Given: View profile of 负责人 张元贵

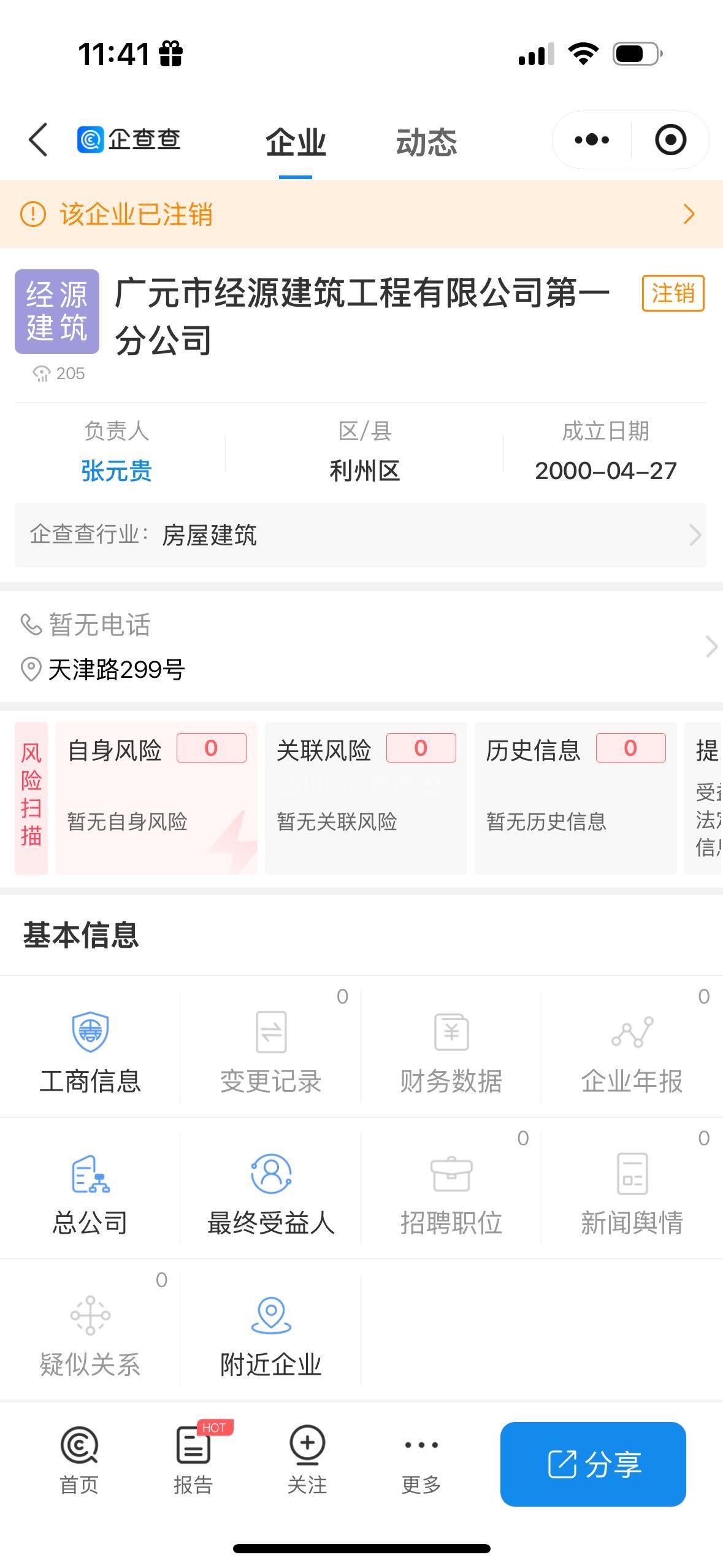Looking at the screenshot, I should (x=116, y=471).
